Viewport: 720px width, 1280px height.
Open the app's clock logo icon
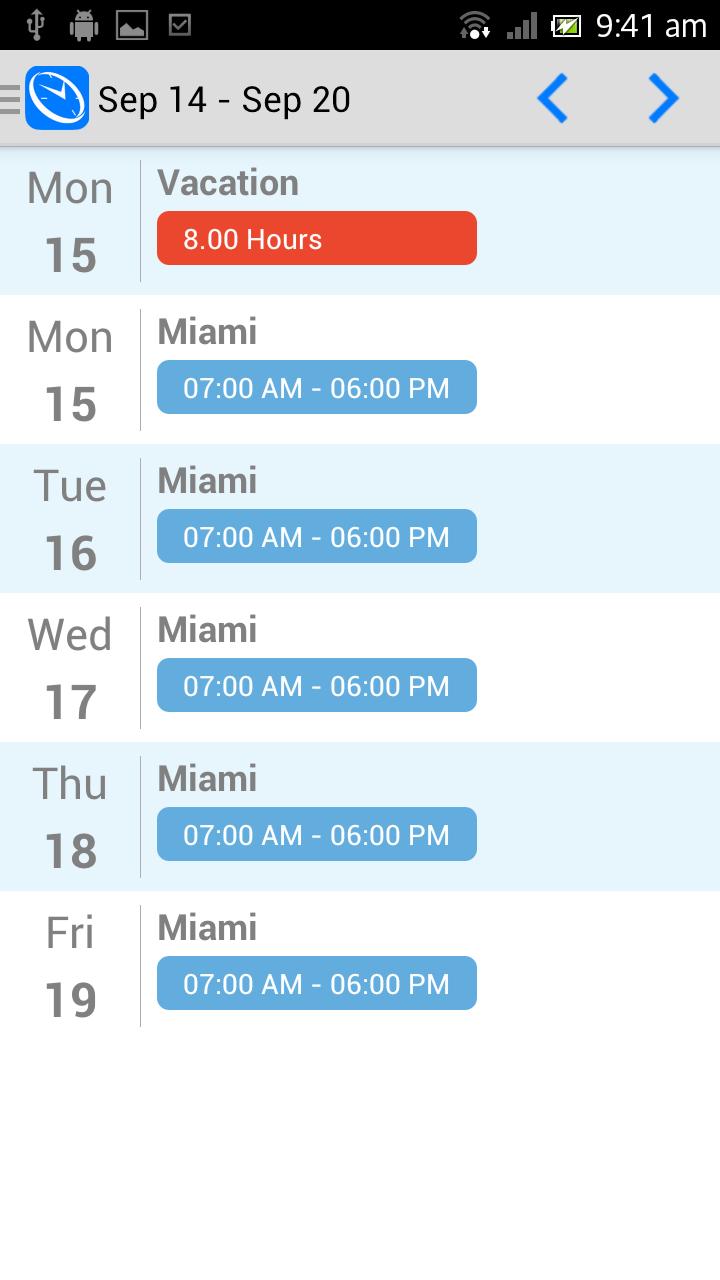(x=58, y=98)
